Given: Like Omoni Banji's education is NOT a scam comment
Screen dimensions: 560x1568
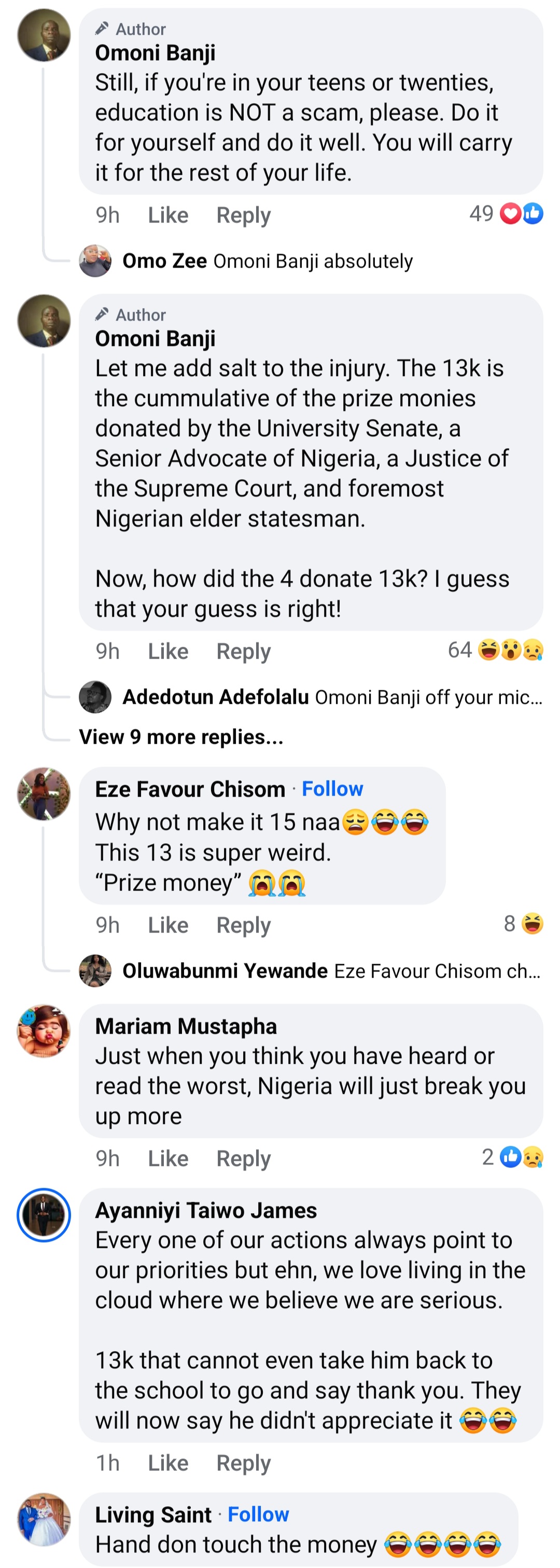Looking at the screenshot, I should (168, 215).
